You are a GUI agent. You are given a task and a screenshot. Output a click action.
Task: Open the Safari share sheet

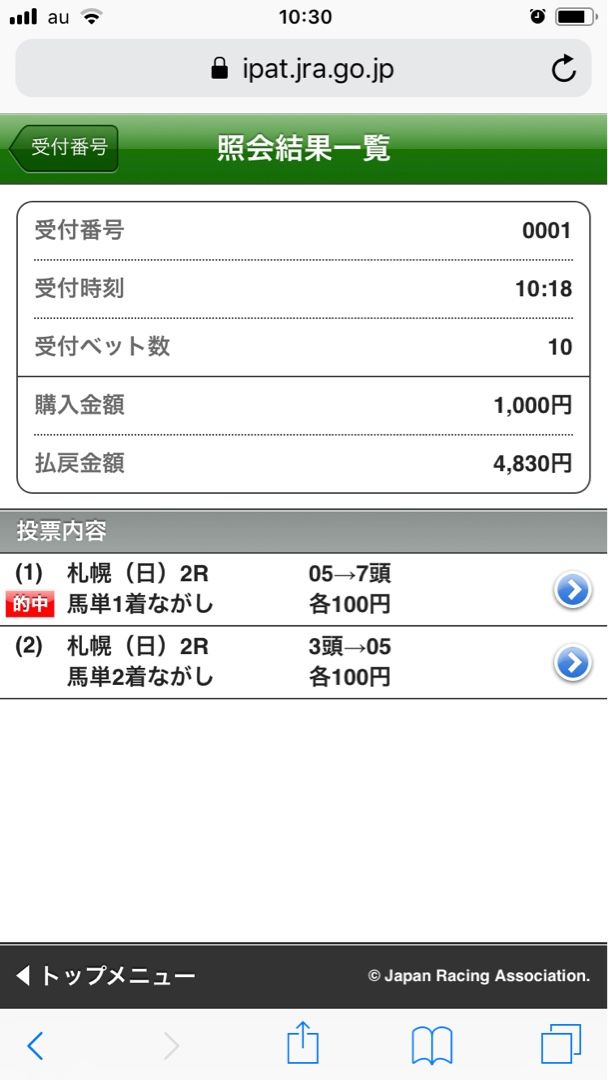(302, 1046)
